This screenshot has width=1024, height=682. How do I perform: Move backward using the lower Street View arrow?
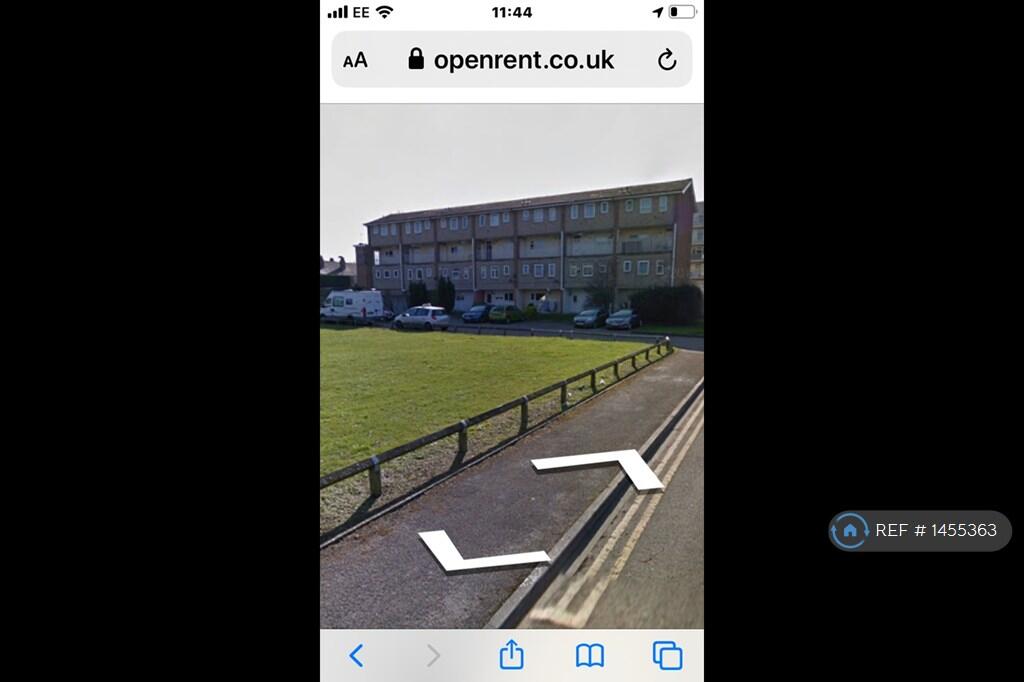pos(478,553)
